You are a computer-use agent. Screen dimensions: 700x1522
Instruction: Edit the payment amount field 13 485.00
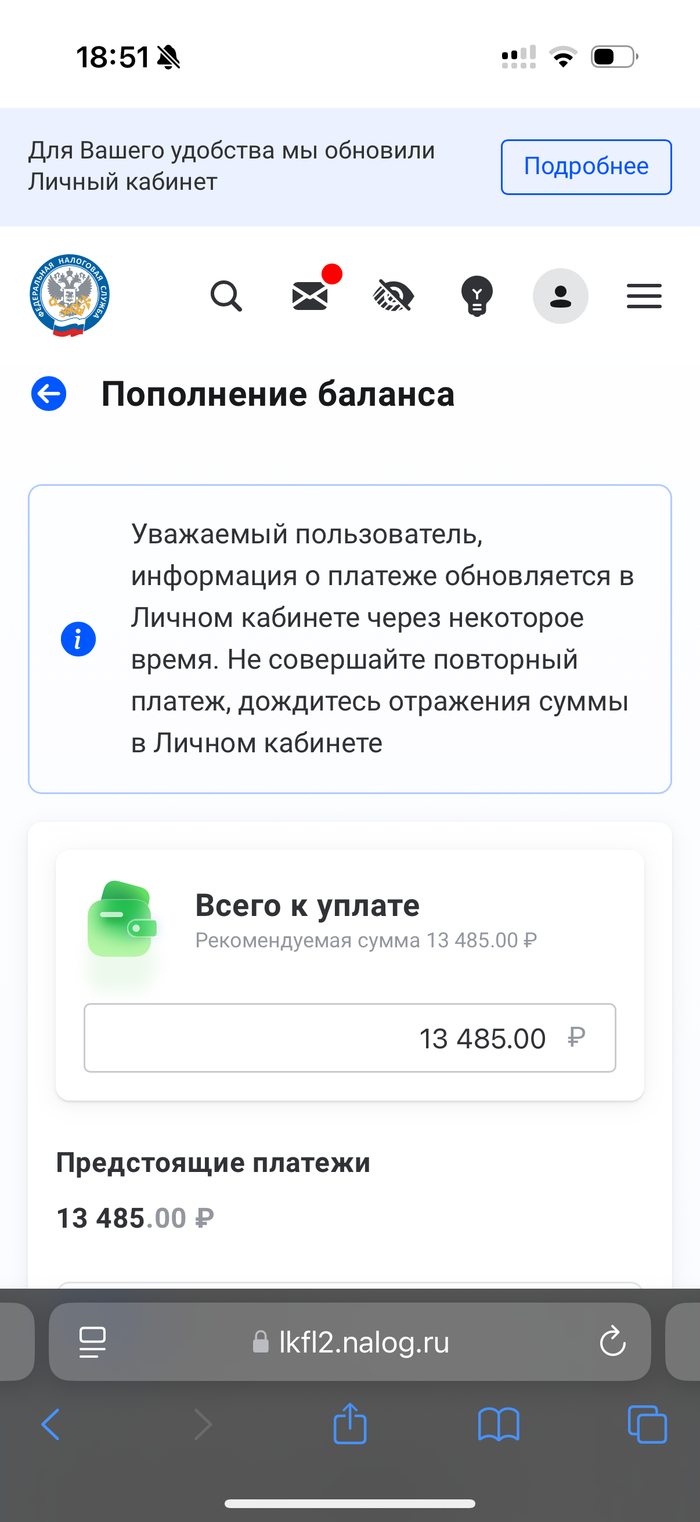coord(349,1038)
